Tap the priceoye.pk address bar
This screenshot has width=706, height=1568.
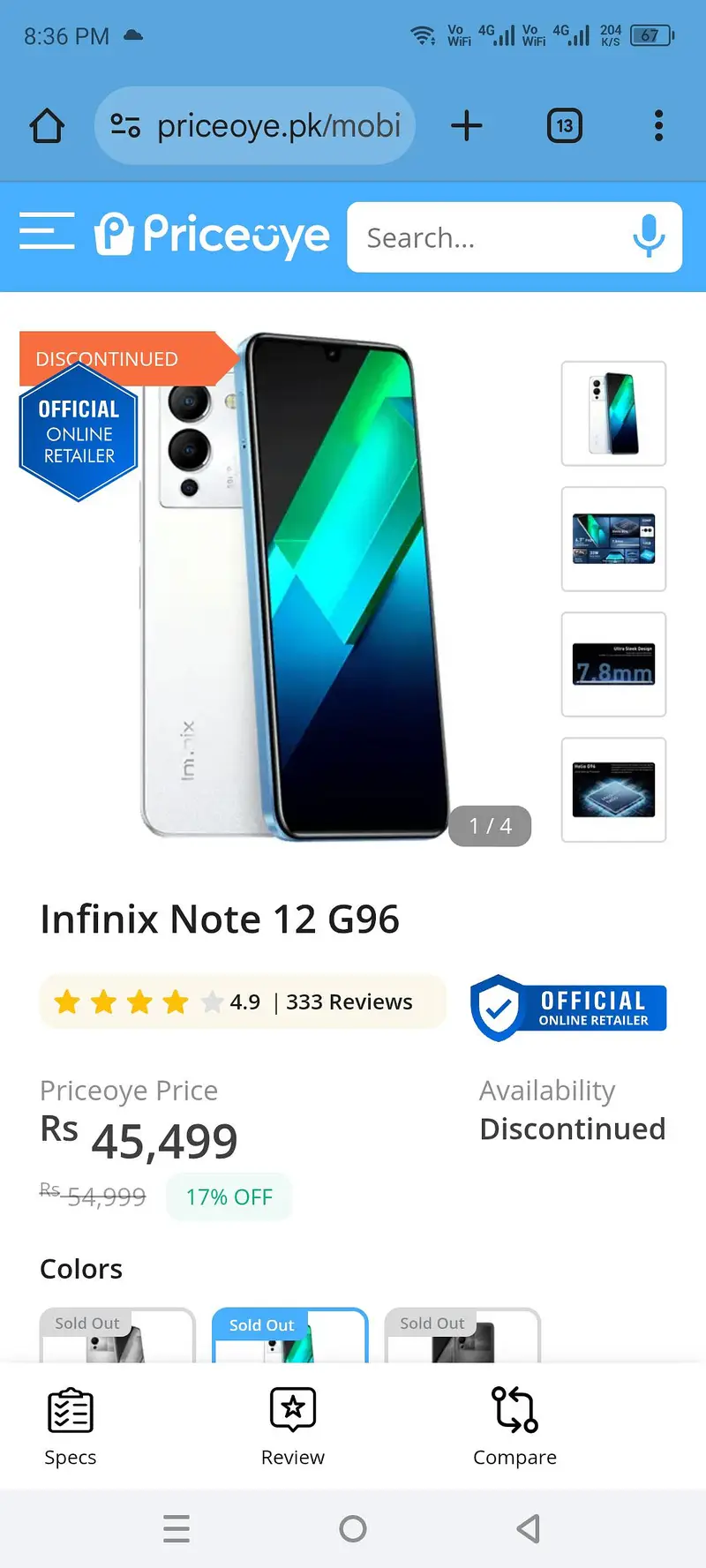point(256,126)
